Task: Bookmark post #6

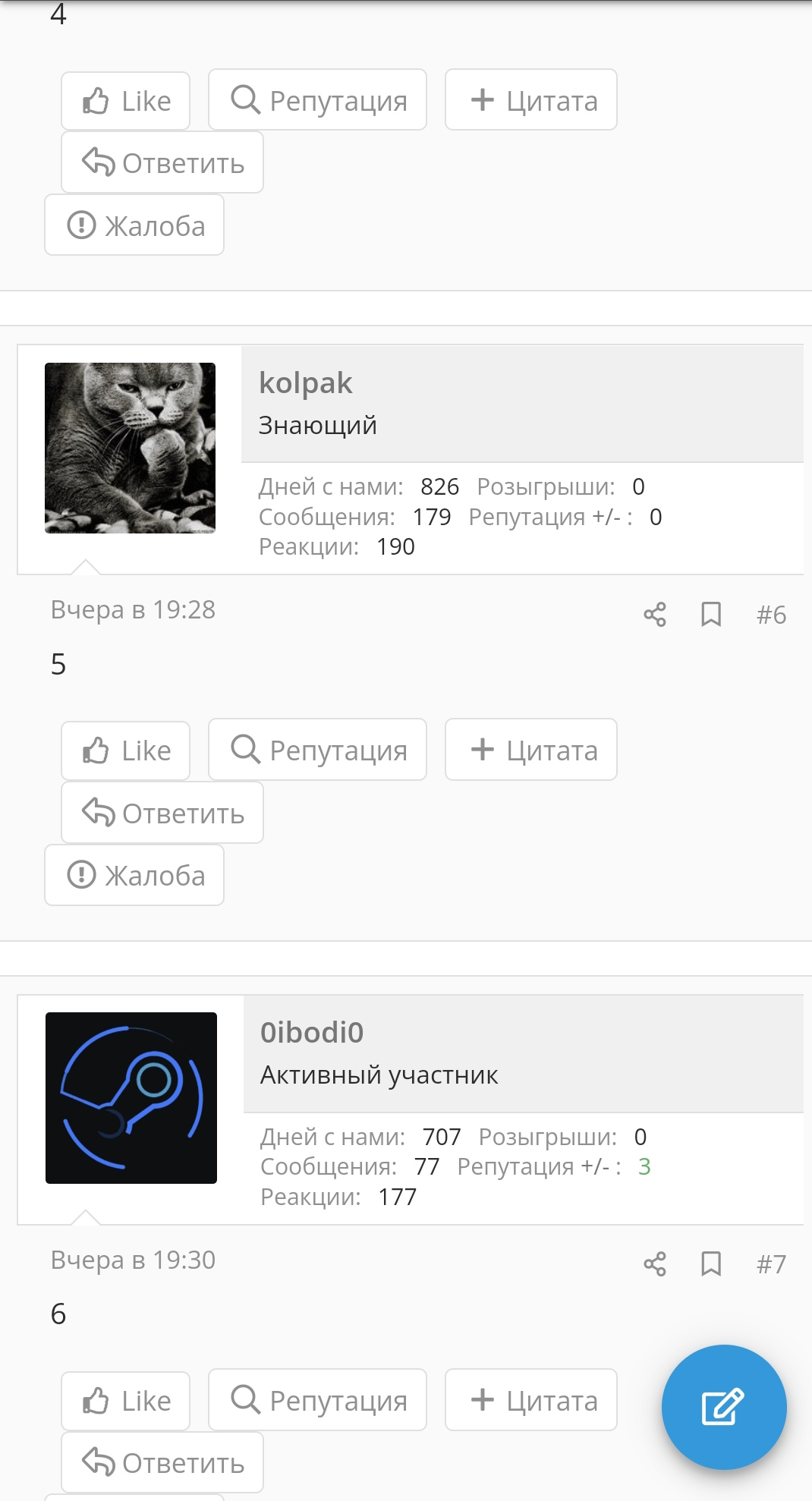Action: [x=711, y=614]
